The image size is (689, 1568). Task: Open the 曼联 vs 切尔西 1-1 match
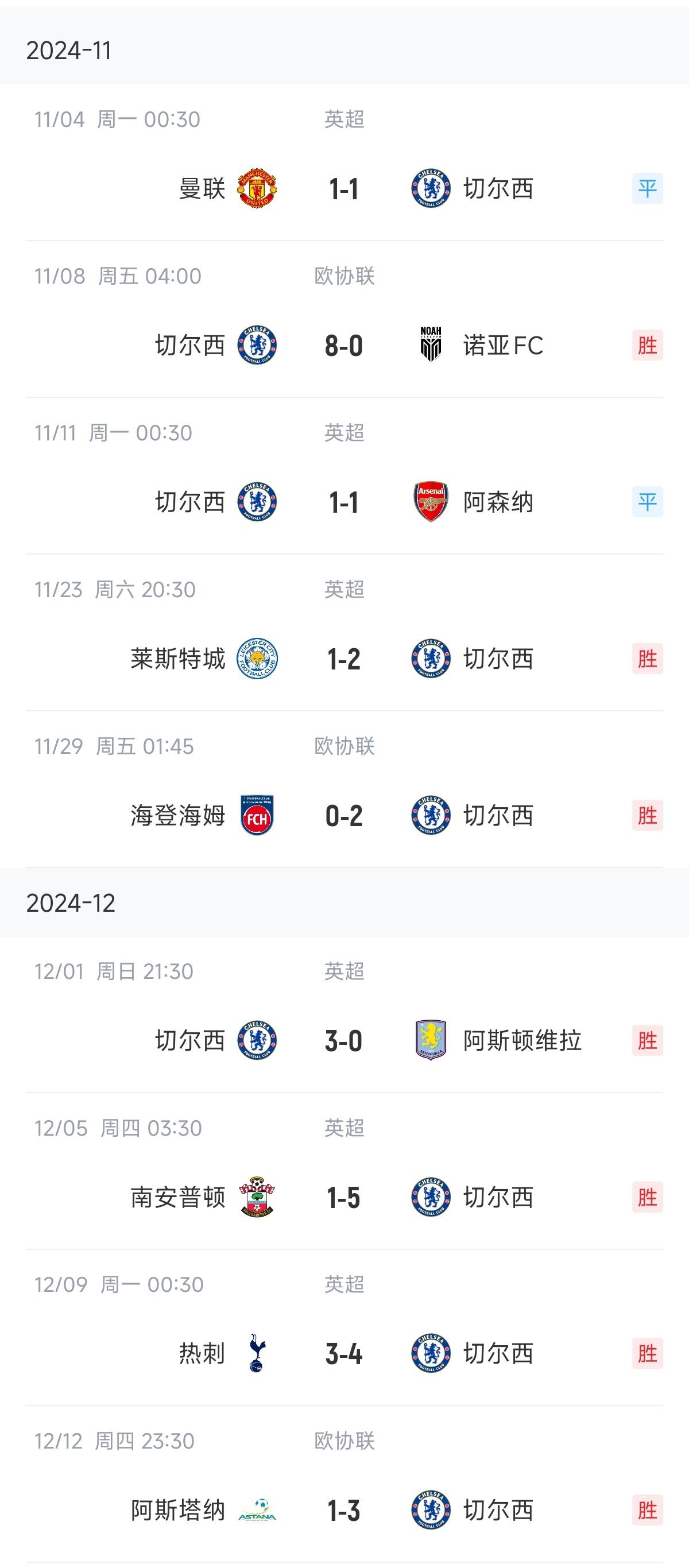tap(344, 189)
